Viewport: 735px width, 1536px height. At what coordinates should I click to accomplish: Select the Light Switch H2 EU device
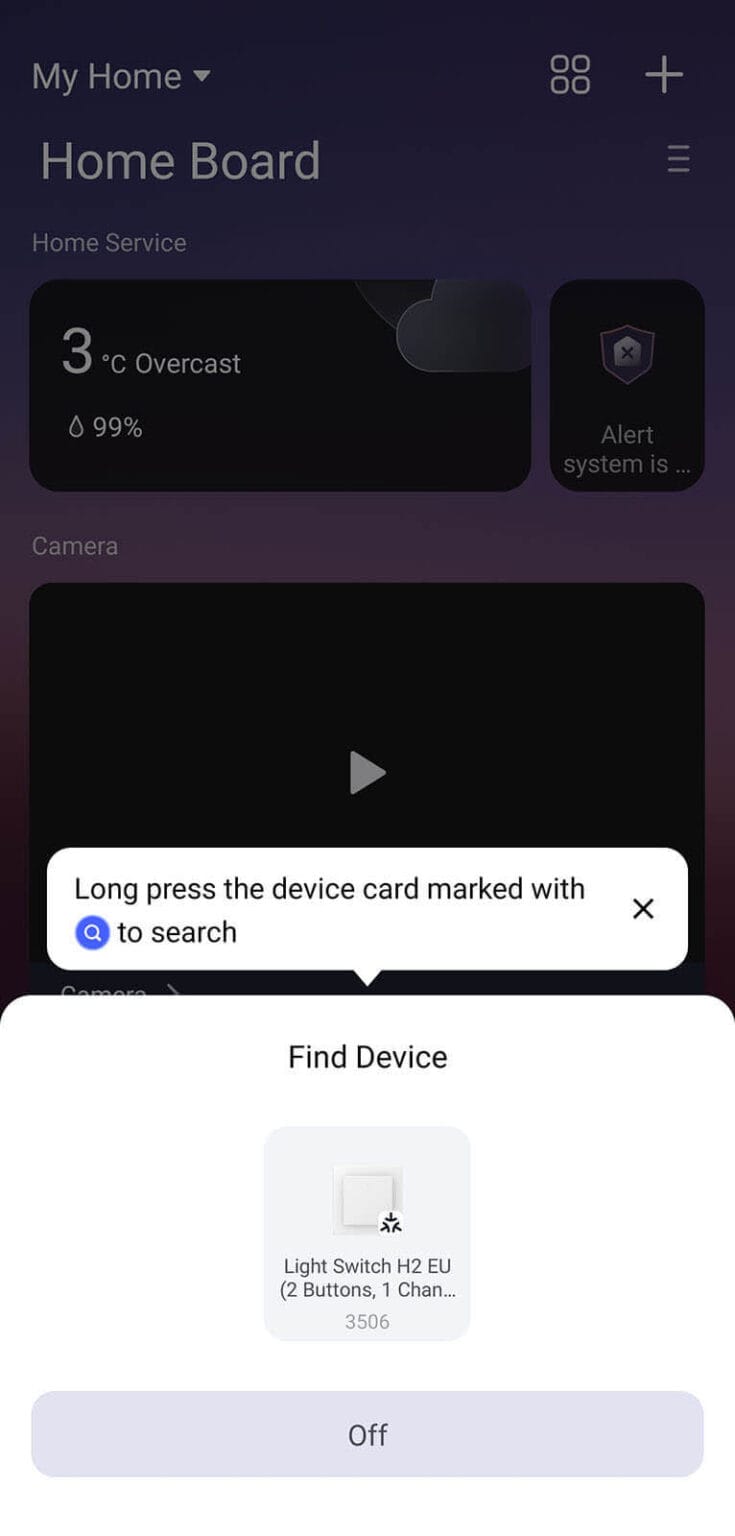(367, 1233)
